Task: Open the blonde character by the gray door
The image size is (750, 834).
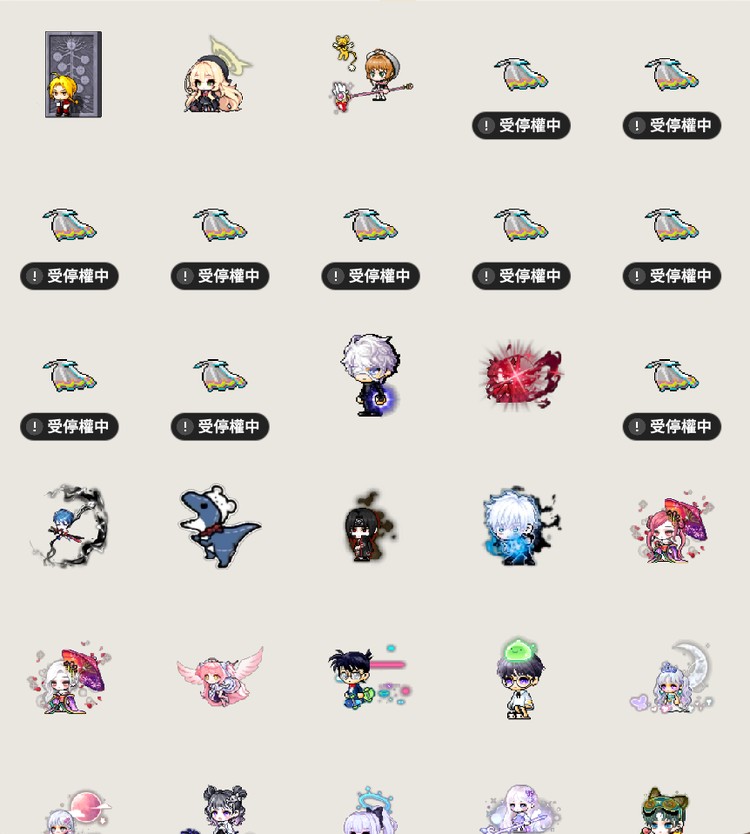Action: pyautogui.click(x=72, y=76)
